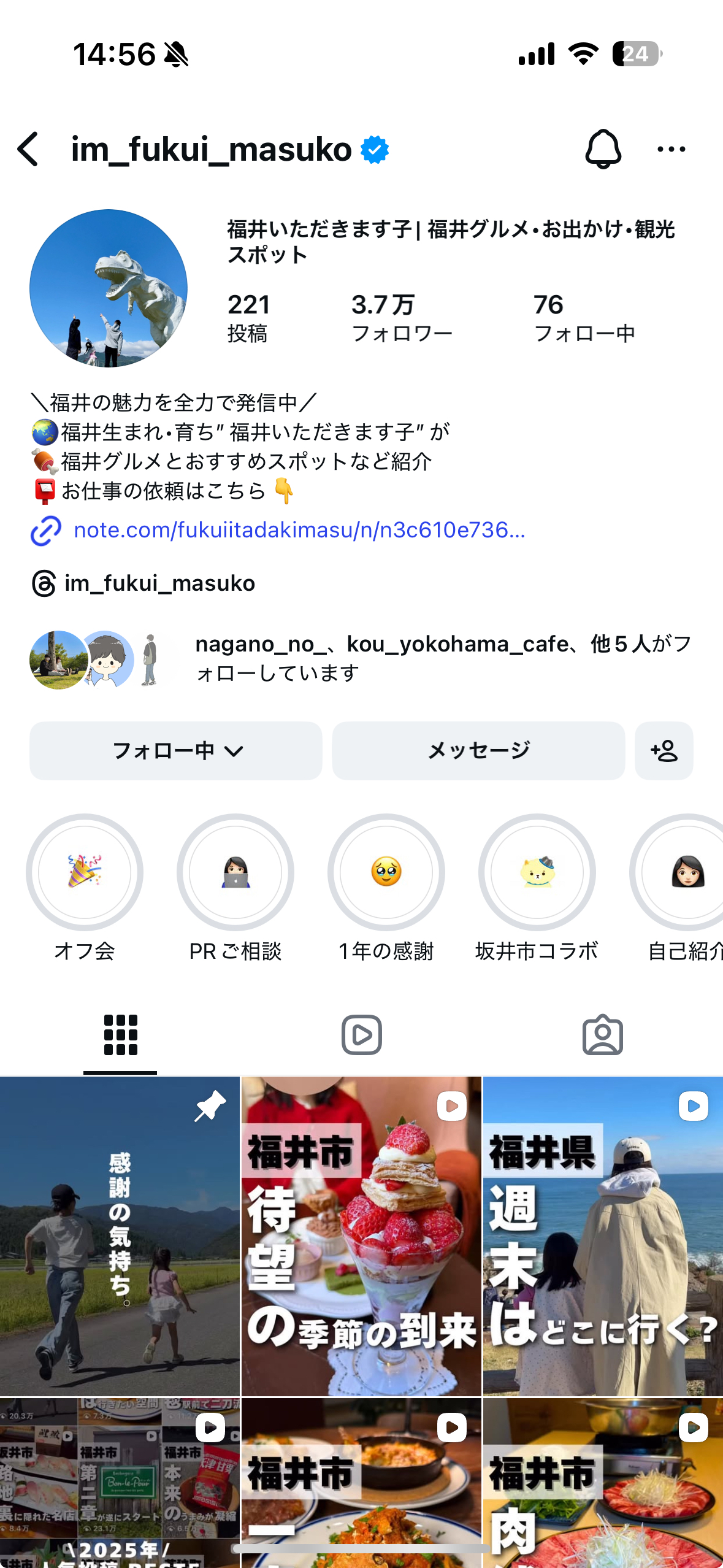
Task: Switch to the Reels tab
Action: (x=361, y=1034)
